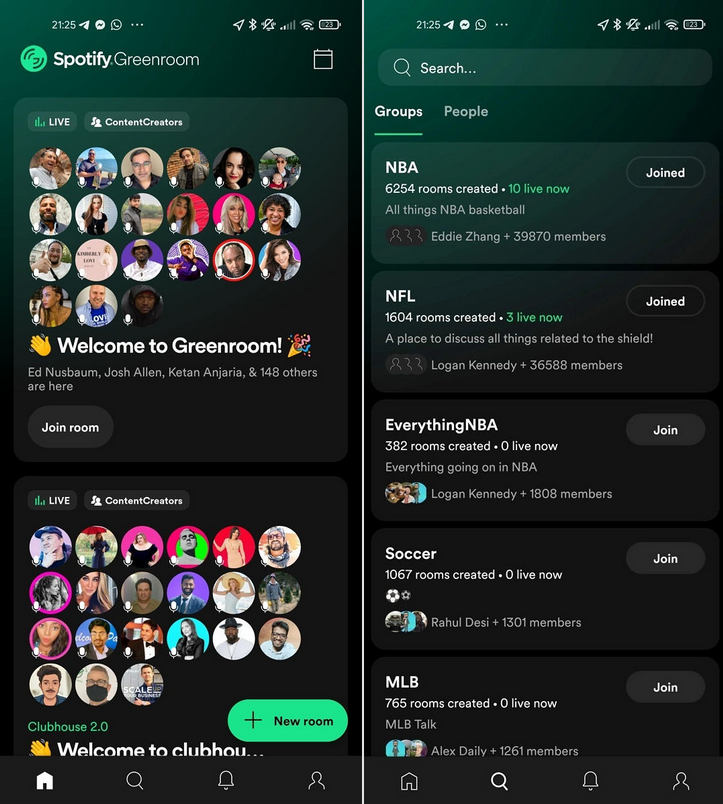The height and width of the screenshot is (804, 723).
Task: Go to Home in left bottom bar
Action: click(45, 781)
